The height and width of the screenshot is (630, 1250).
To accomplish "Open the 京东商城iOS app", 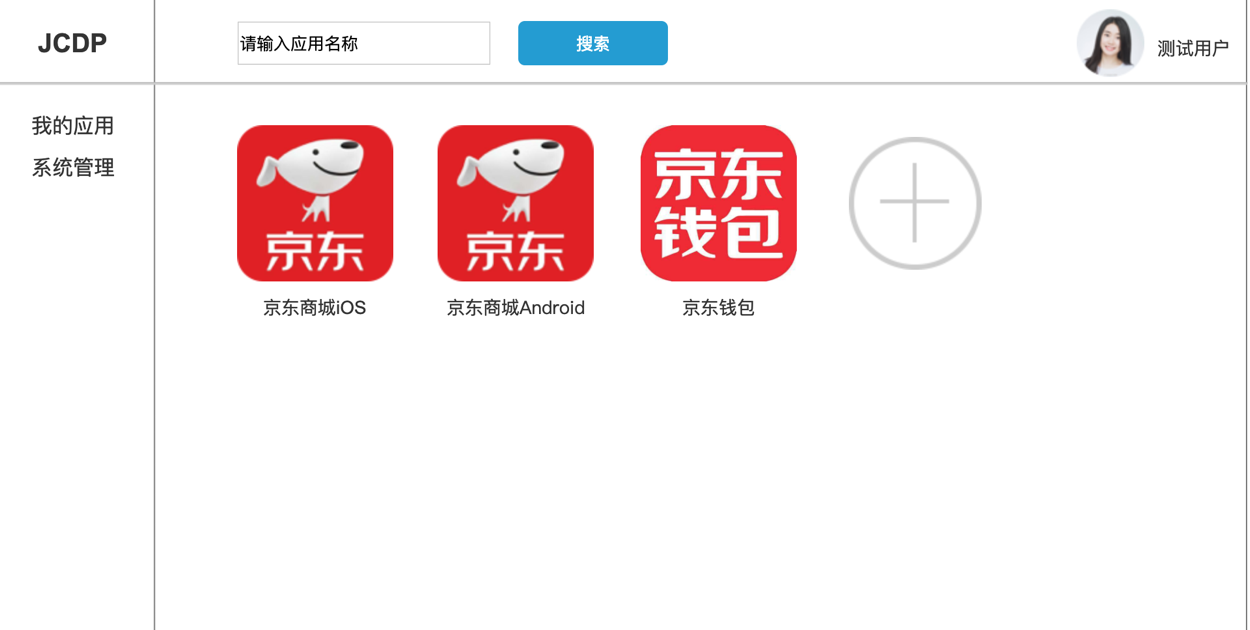I will click(x=315, y=203).
